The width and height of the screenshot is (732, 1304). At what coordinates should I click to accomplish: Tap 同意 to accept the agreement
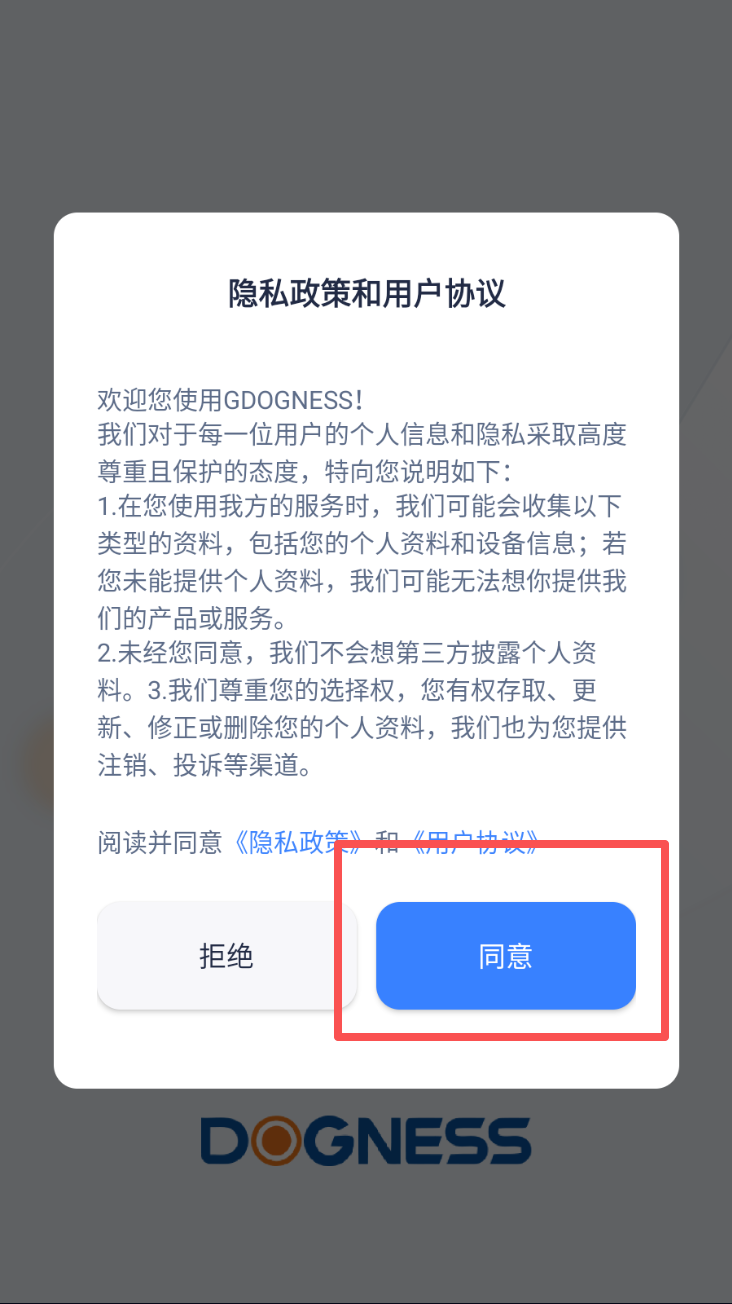(x=506, y=956)
